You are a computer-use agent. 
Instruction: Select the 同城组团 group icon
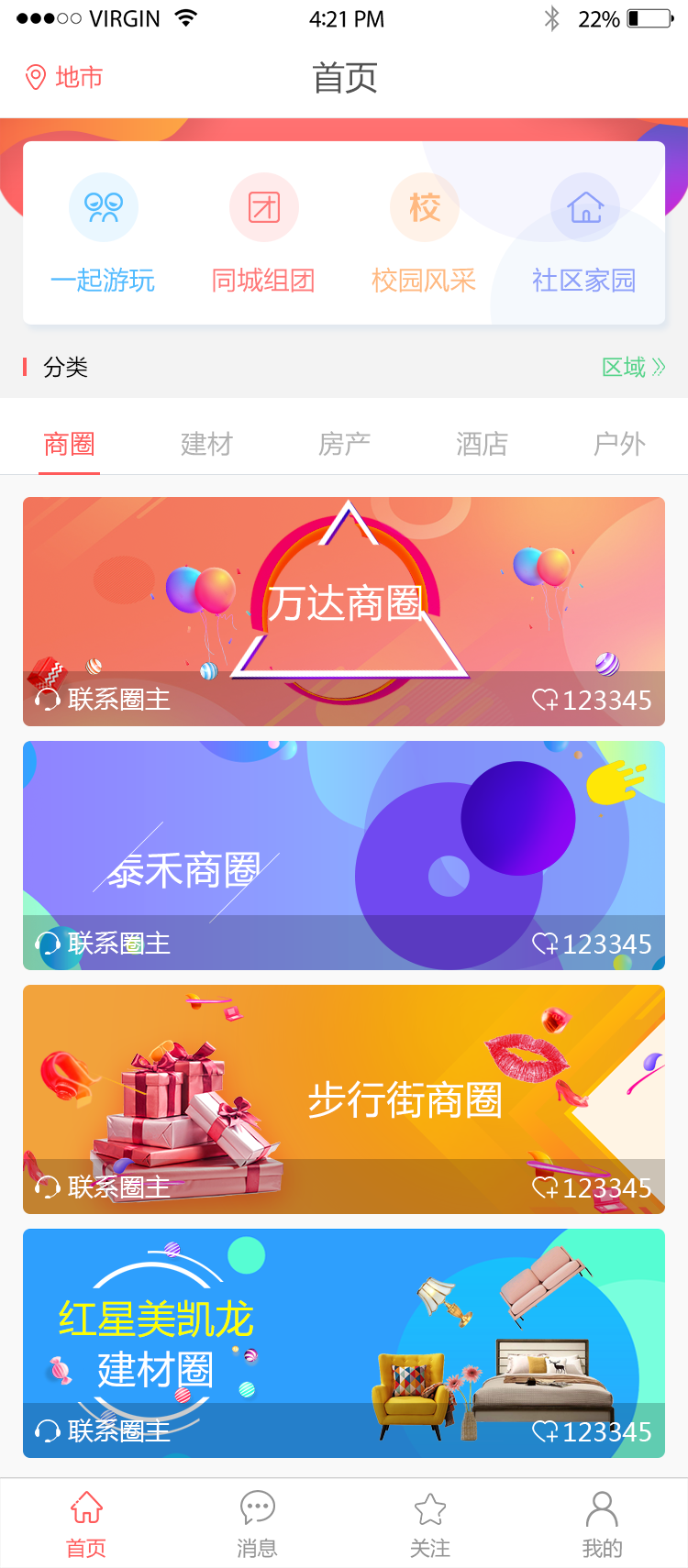(x=263, y=207)
